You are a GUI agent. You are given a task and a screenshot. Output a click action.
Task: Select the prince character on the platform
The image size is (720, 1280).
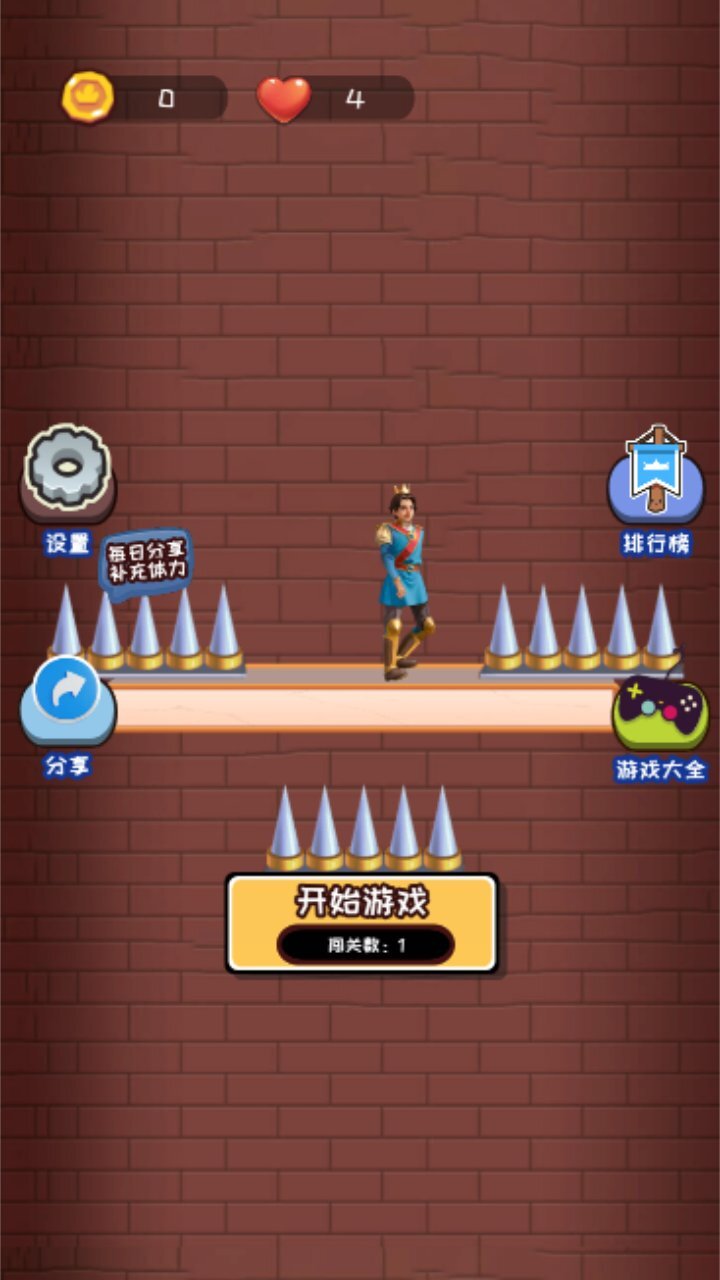pos(403,580)
